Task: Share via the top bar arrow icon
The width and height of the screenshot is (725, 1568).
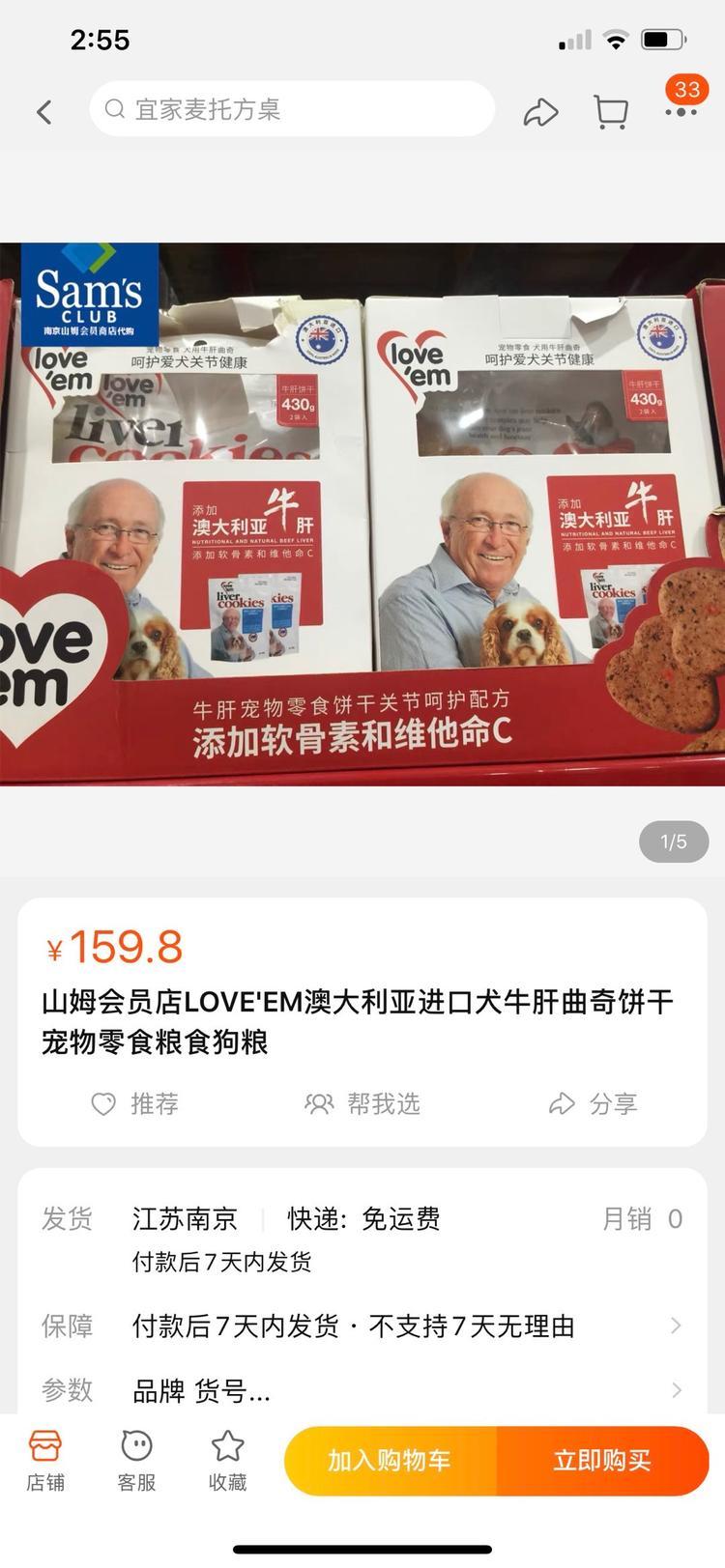Action: coord(540,112)
